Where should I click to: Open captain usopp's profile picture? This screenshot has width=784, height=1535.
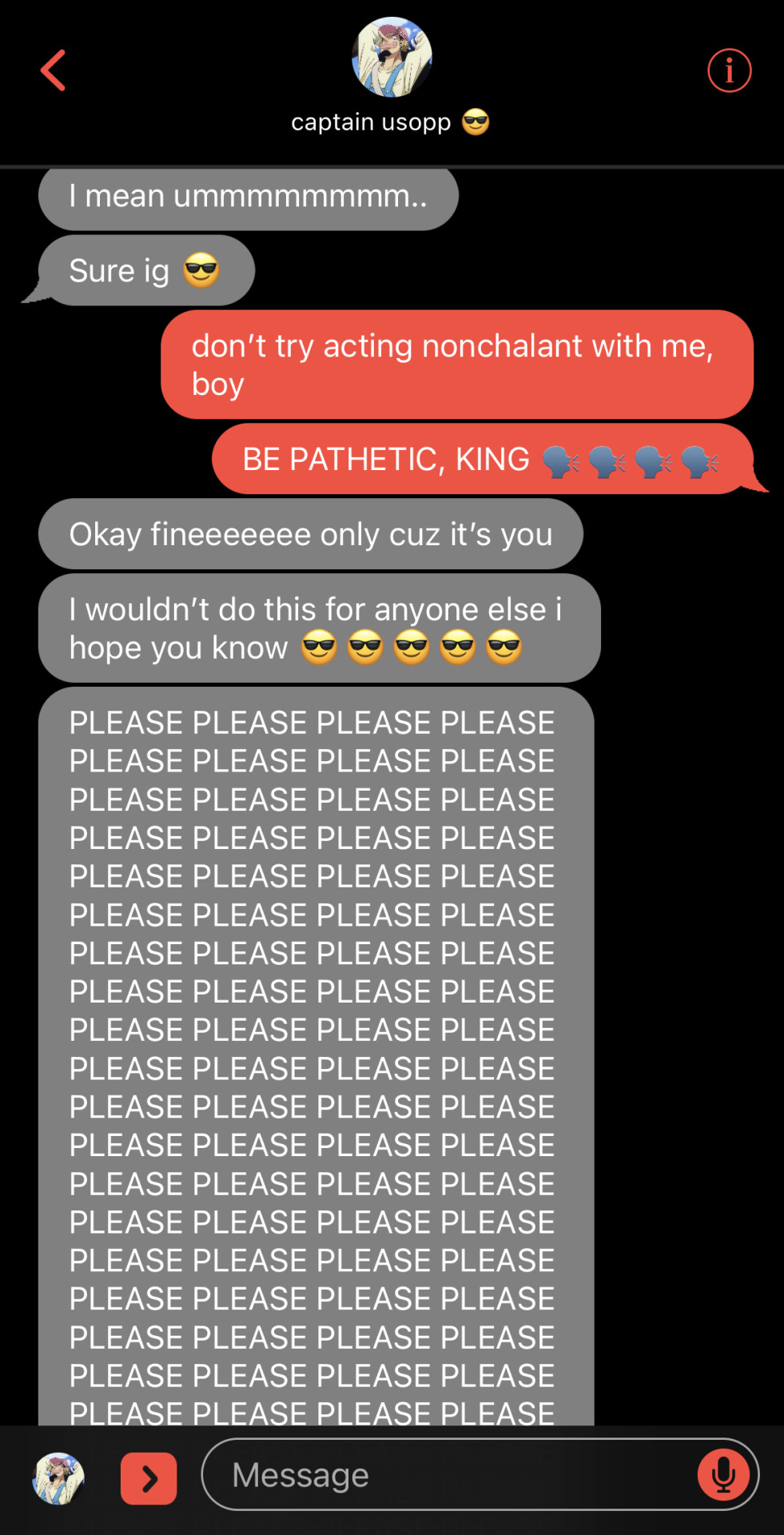pyautogui.click(x=392, y=57)
